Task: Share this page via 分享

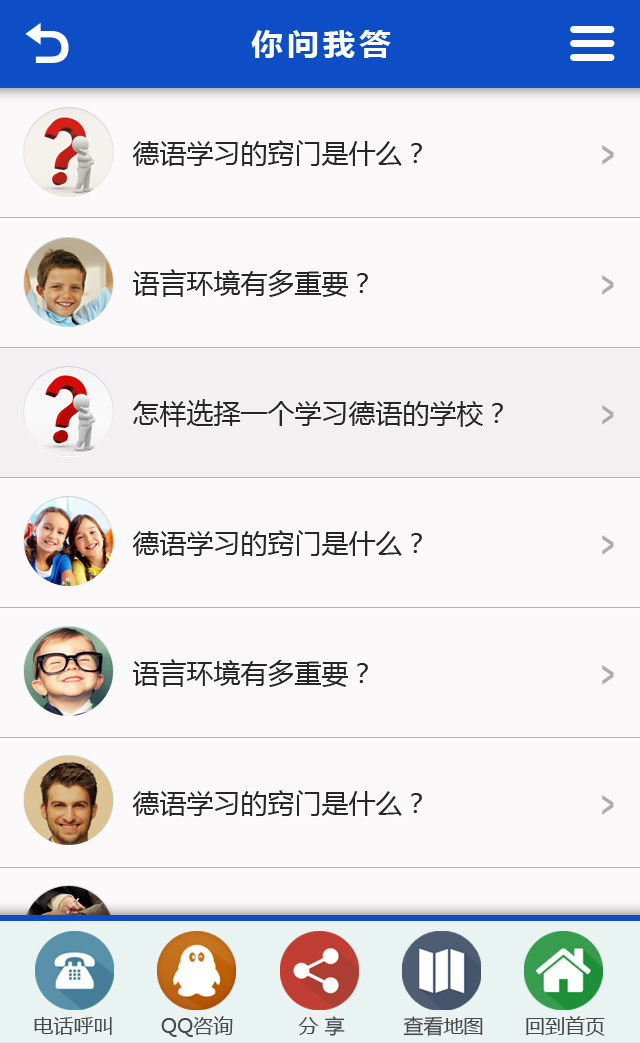Action: tap(319, 980)
